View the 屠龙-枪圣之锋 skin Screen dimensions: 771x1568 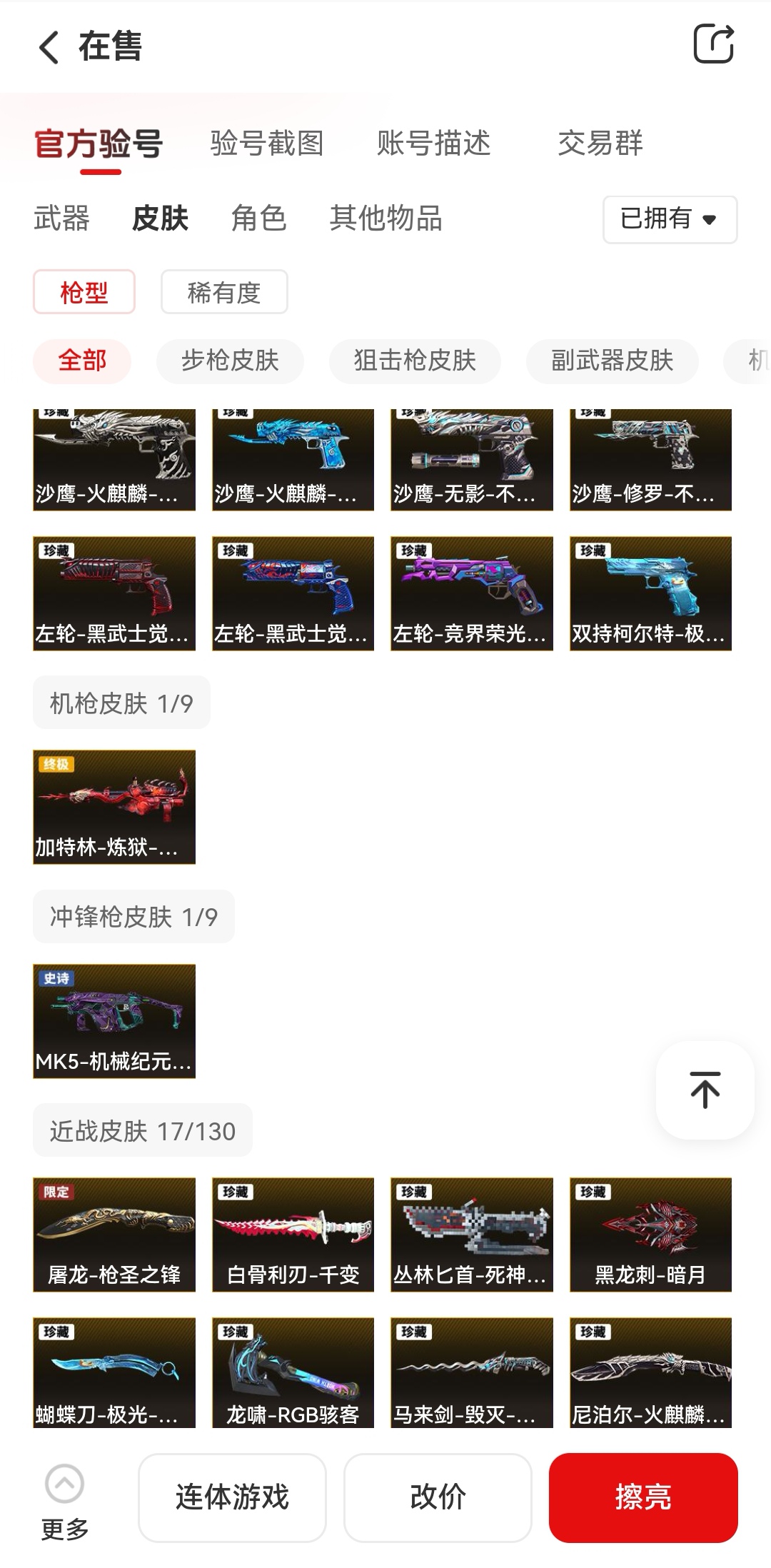114,1234
